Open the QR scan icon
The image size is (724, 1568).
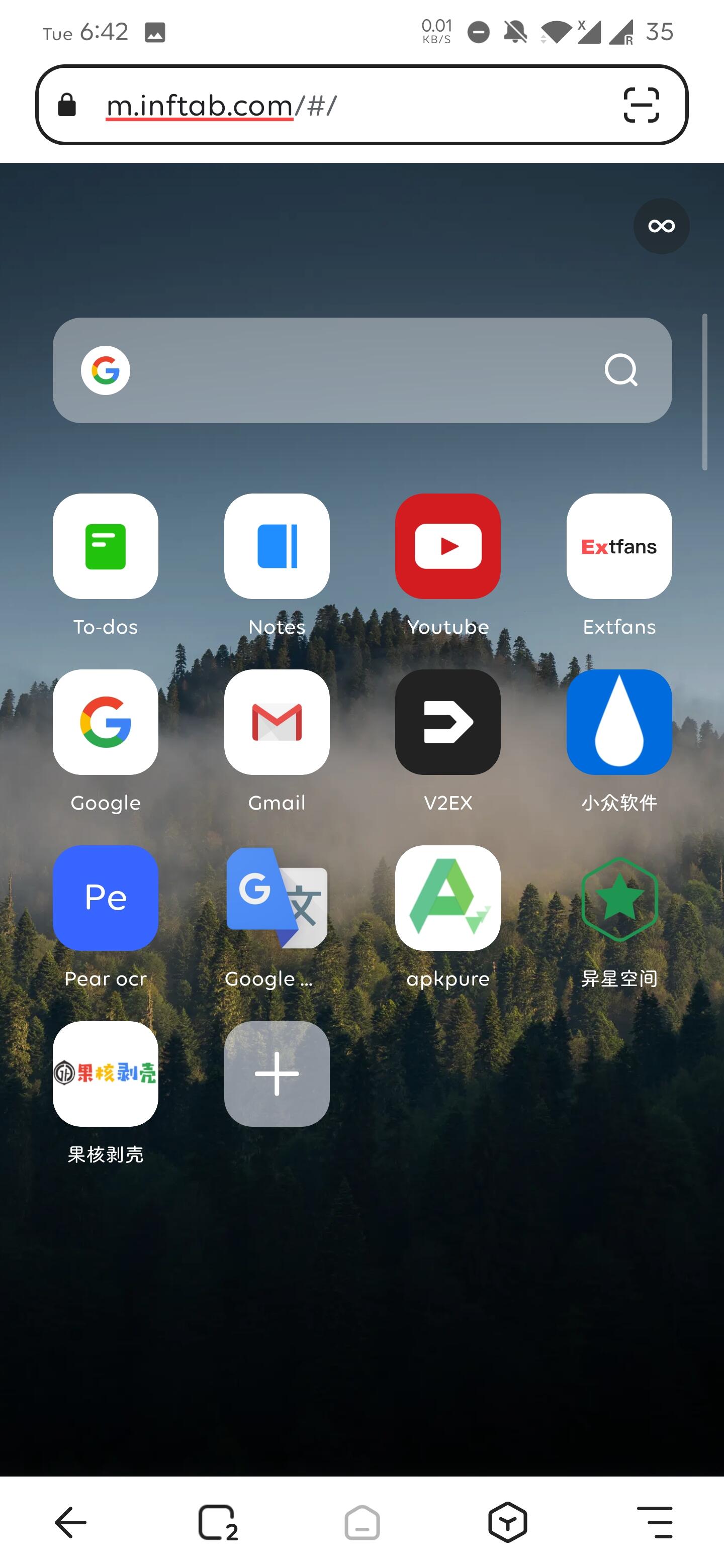click(x=641, y=106)
